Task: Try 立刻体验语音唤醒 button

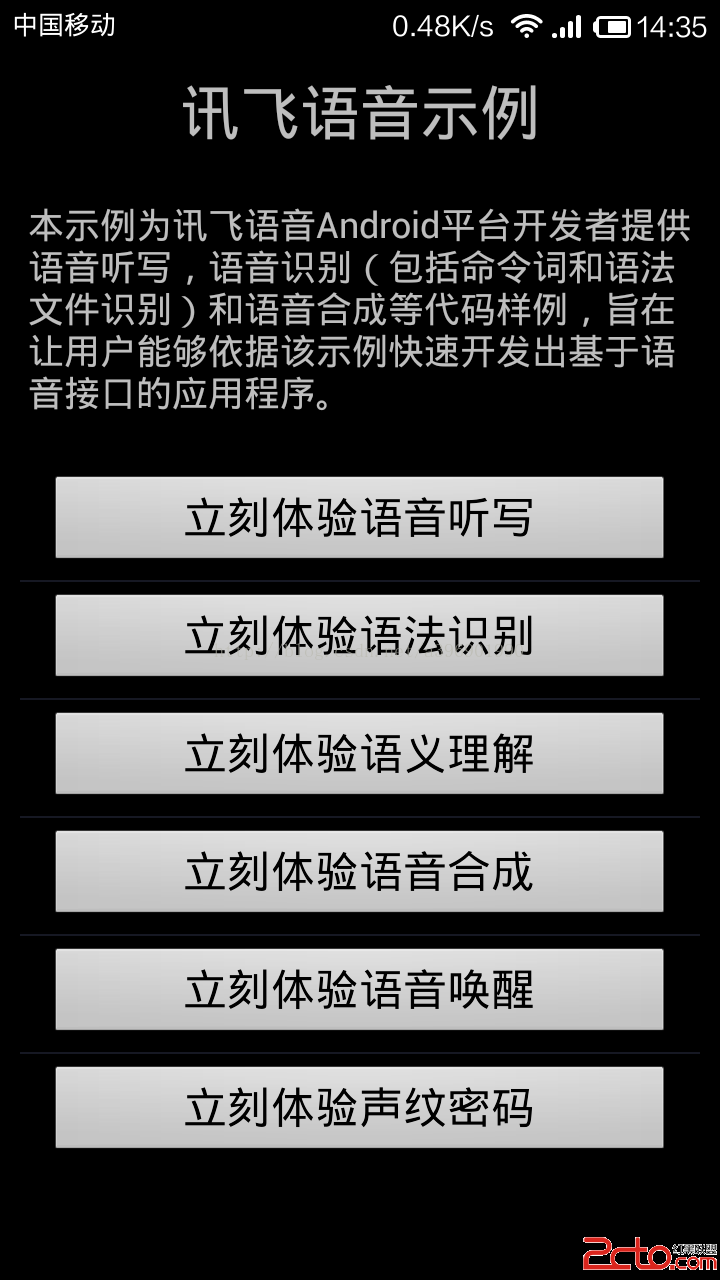Action: coord(359,989)
